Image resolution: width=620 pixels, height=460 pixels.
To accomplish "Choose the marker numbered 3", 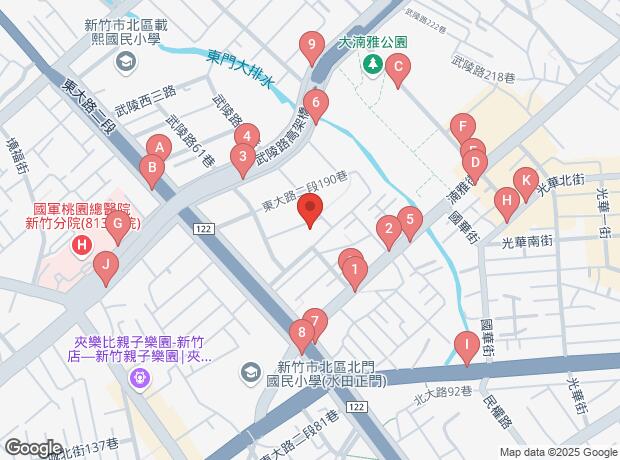I will [x=241, y=158].
